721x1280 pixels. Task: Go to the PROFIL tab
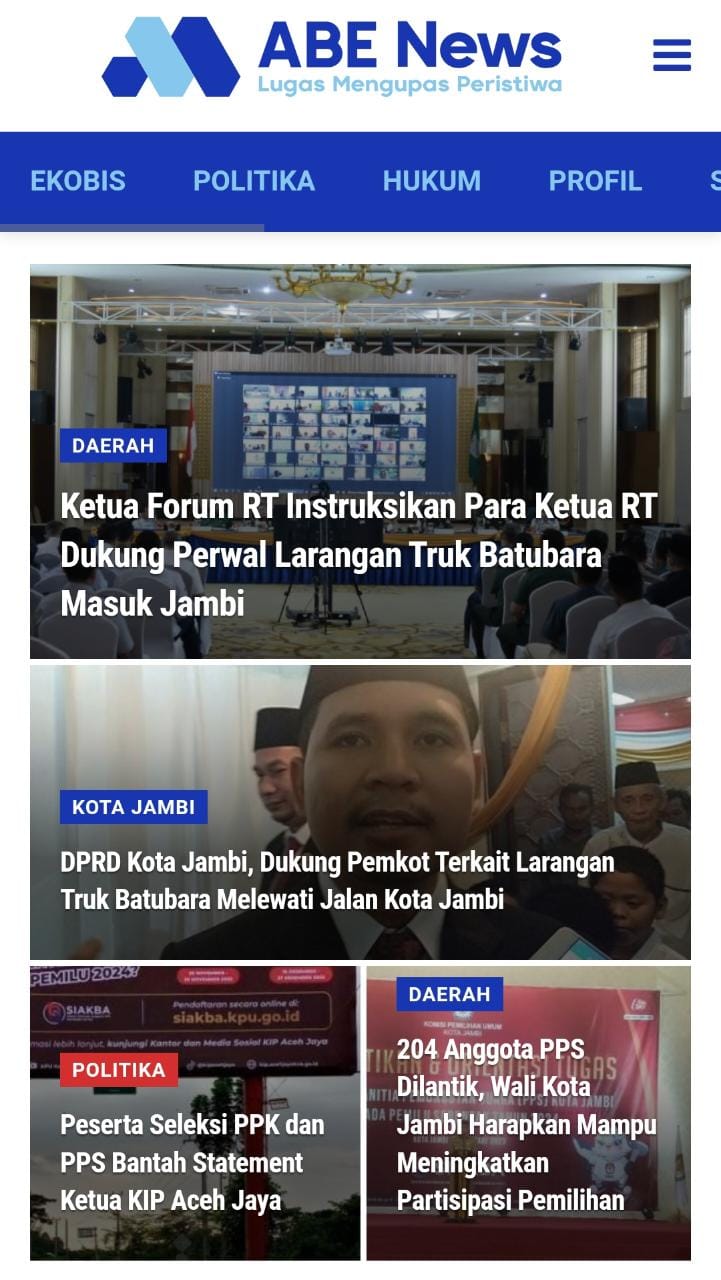point(595,181)
